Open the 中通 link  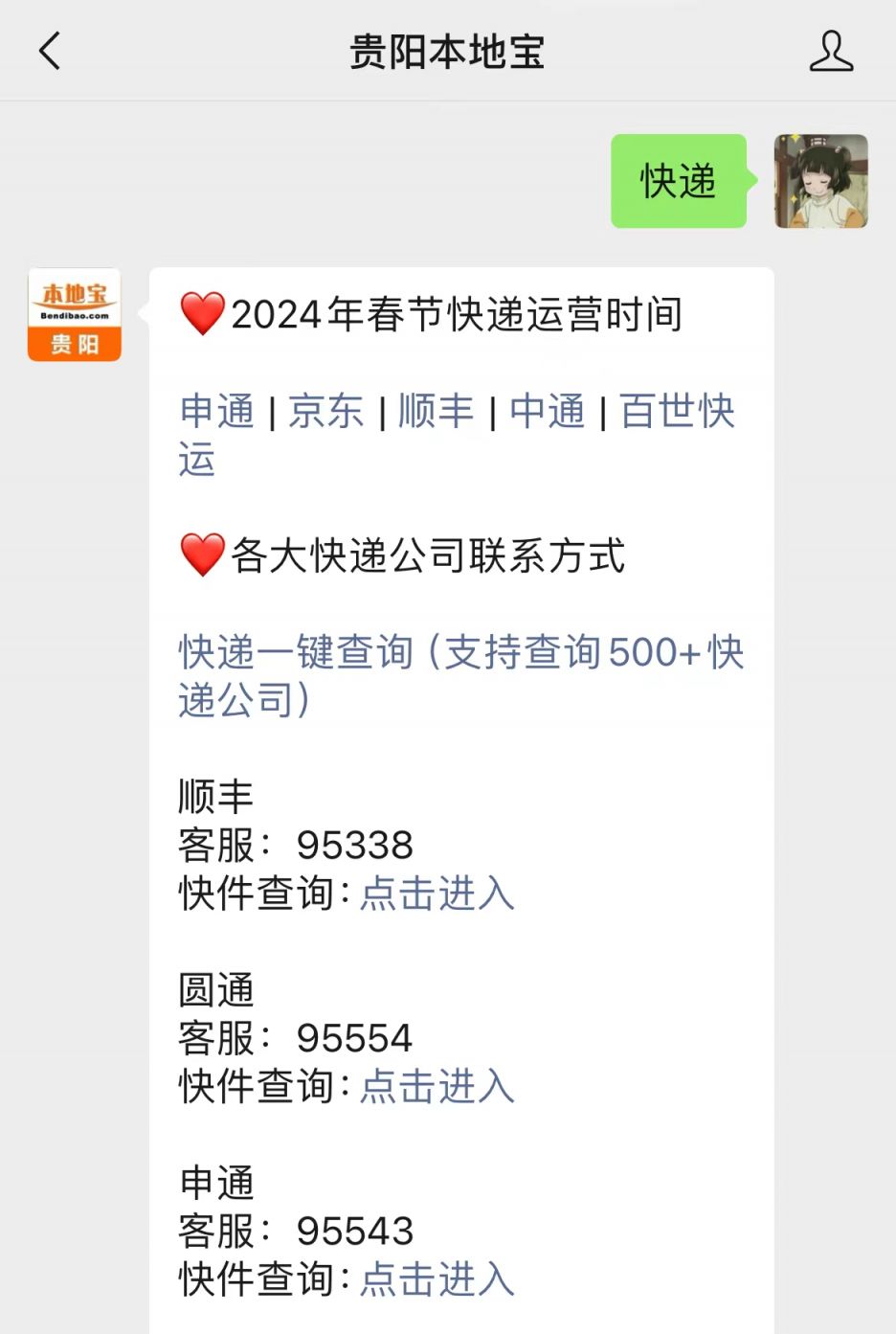[547, 412]
